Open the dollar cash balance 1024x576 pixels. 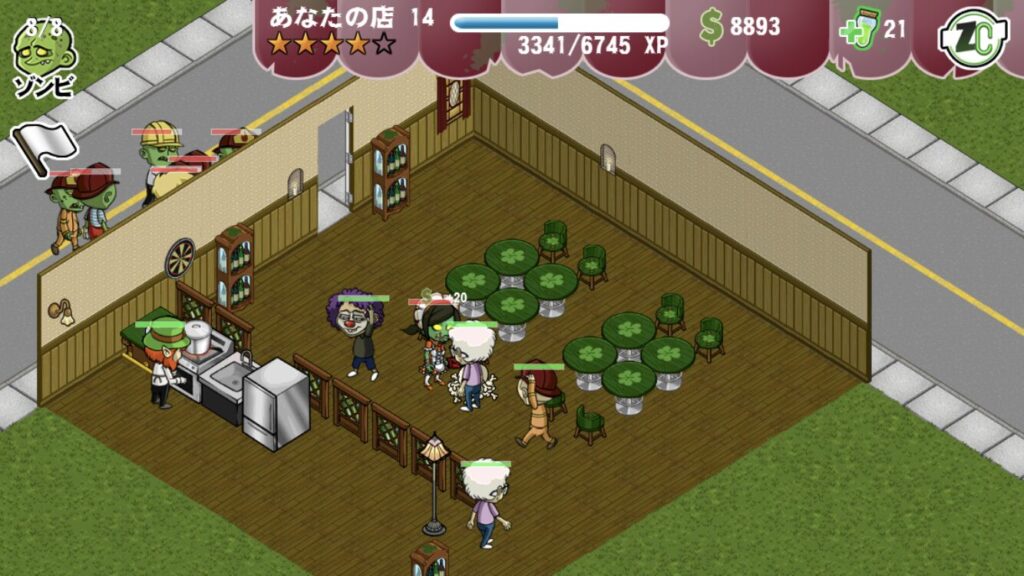pos(741,27)
